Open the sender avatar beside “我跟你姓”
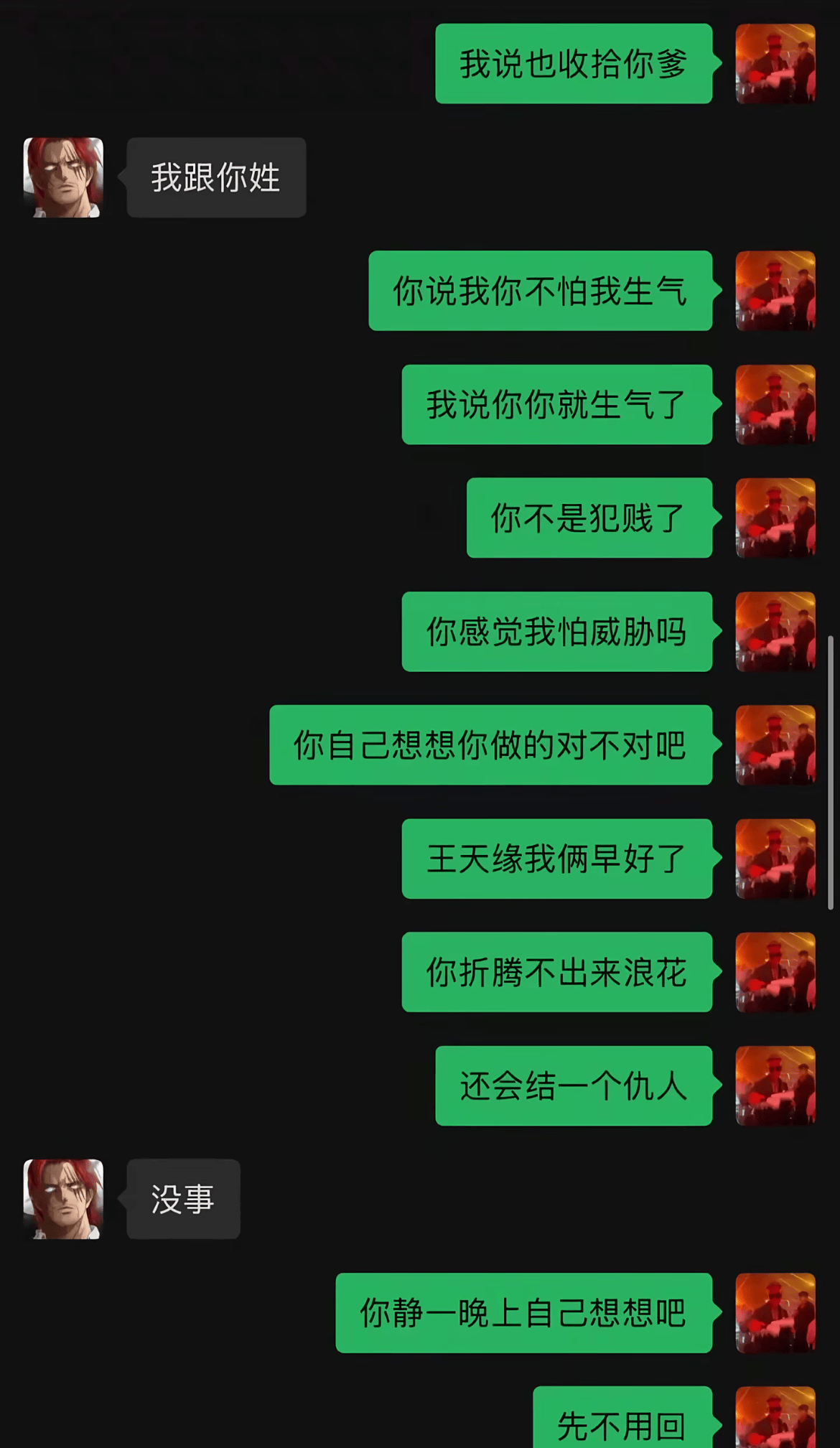 (x=63, y=177)
